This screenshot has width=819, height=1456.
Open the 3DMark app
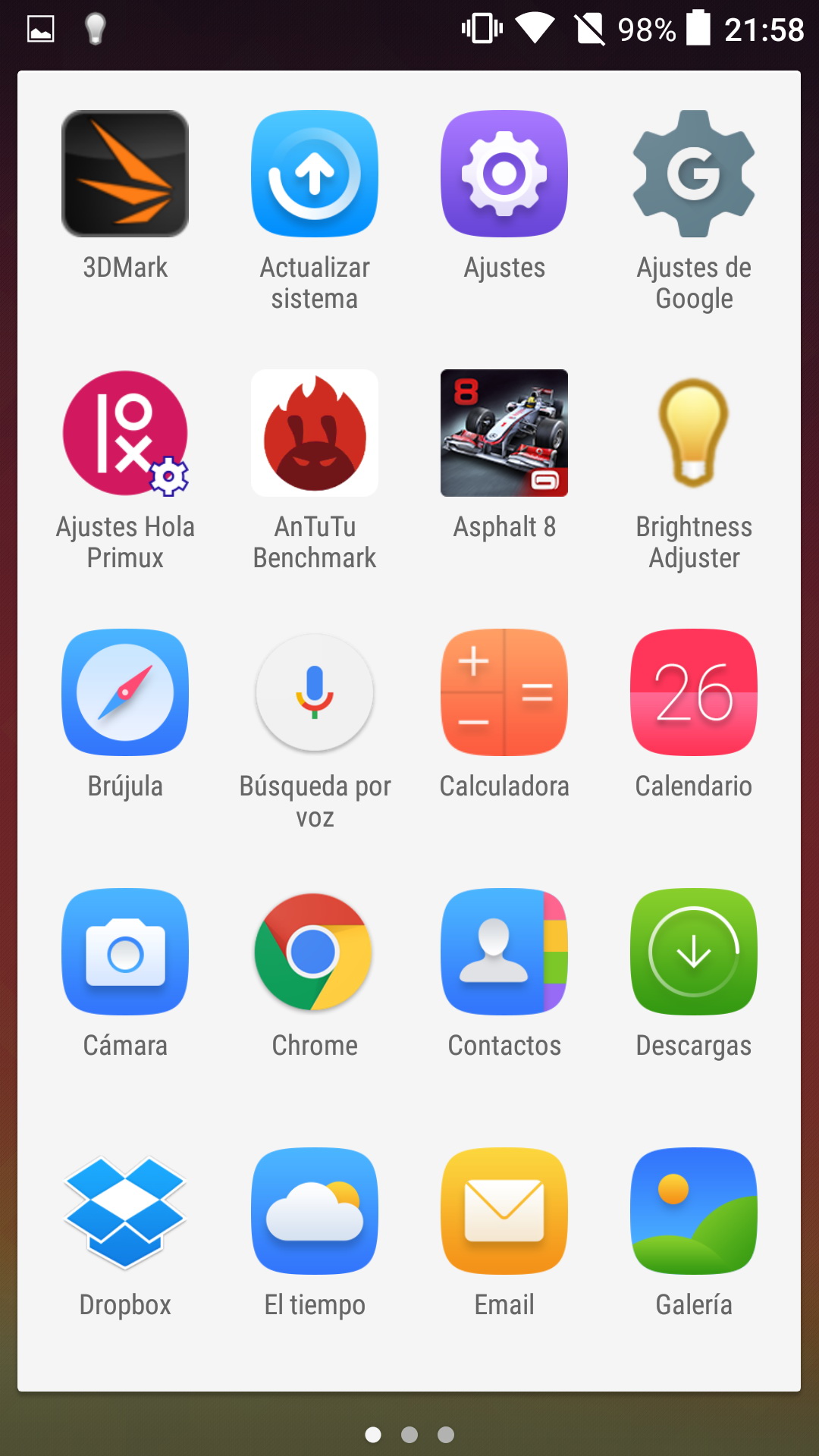125,174
